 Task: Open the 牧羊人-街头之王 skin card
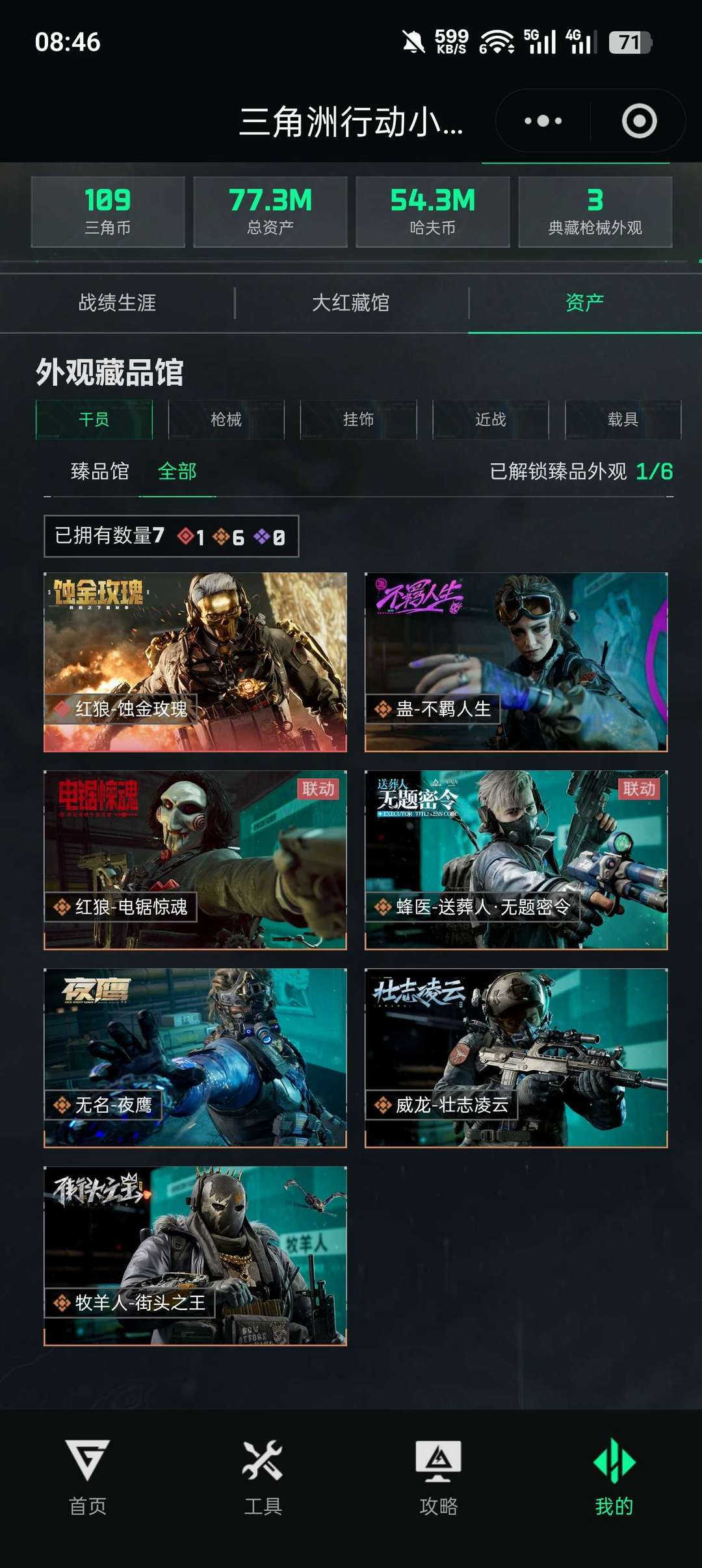[195, 1256]
